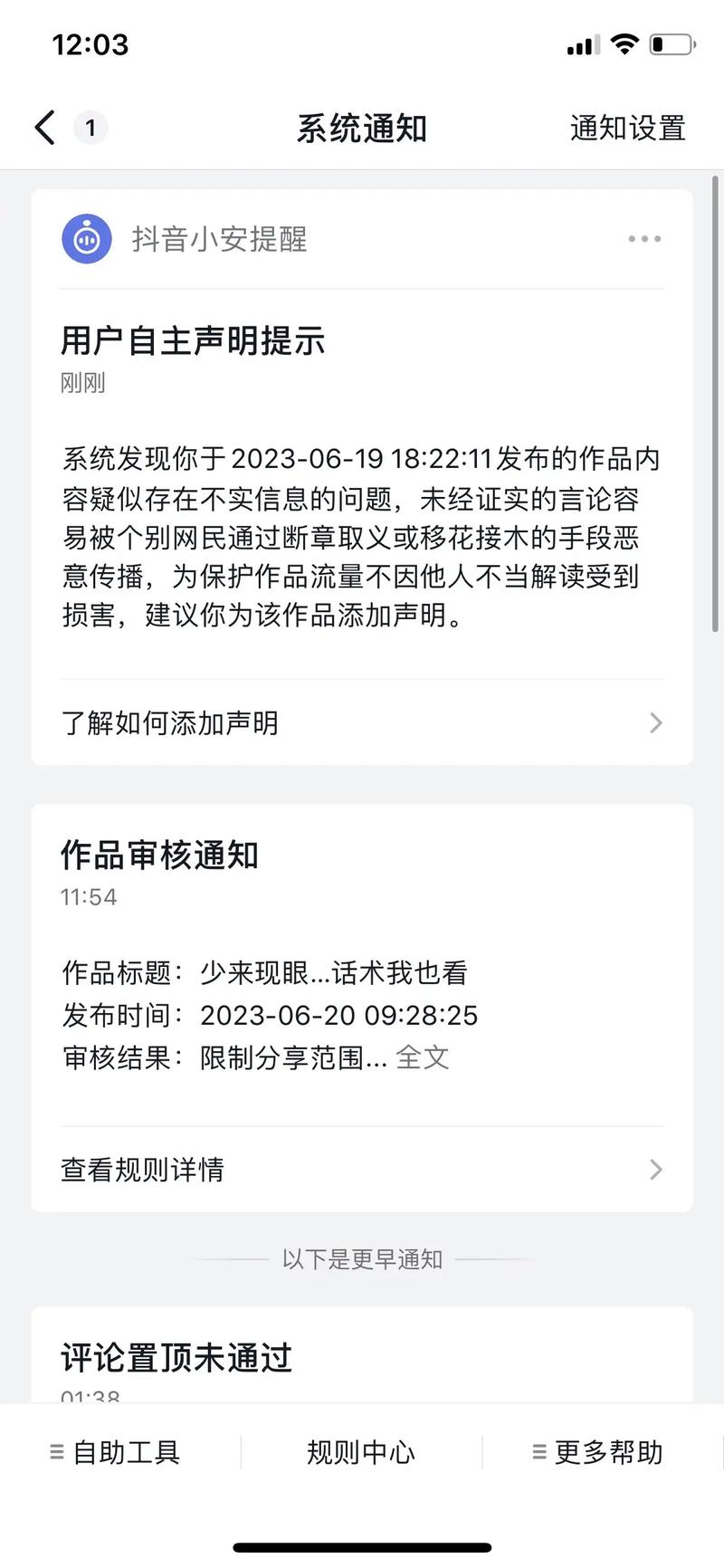Tap the unread badge showing 1
724x1568 pixels.
(90, 128)
